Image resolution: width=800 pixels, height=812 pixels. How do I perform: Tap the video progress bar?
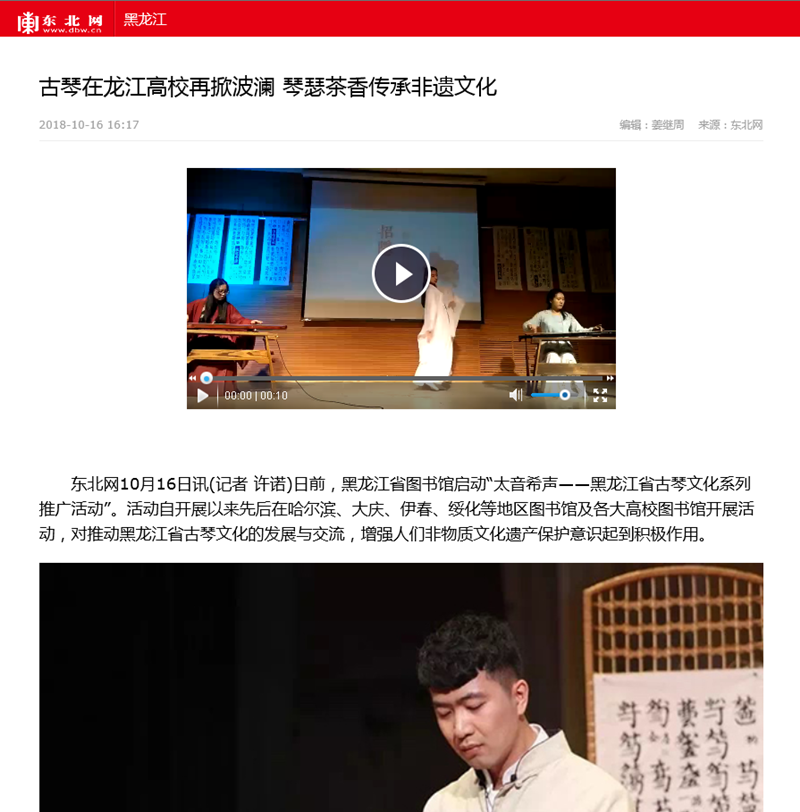coord(400,379)
